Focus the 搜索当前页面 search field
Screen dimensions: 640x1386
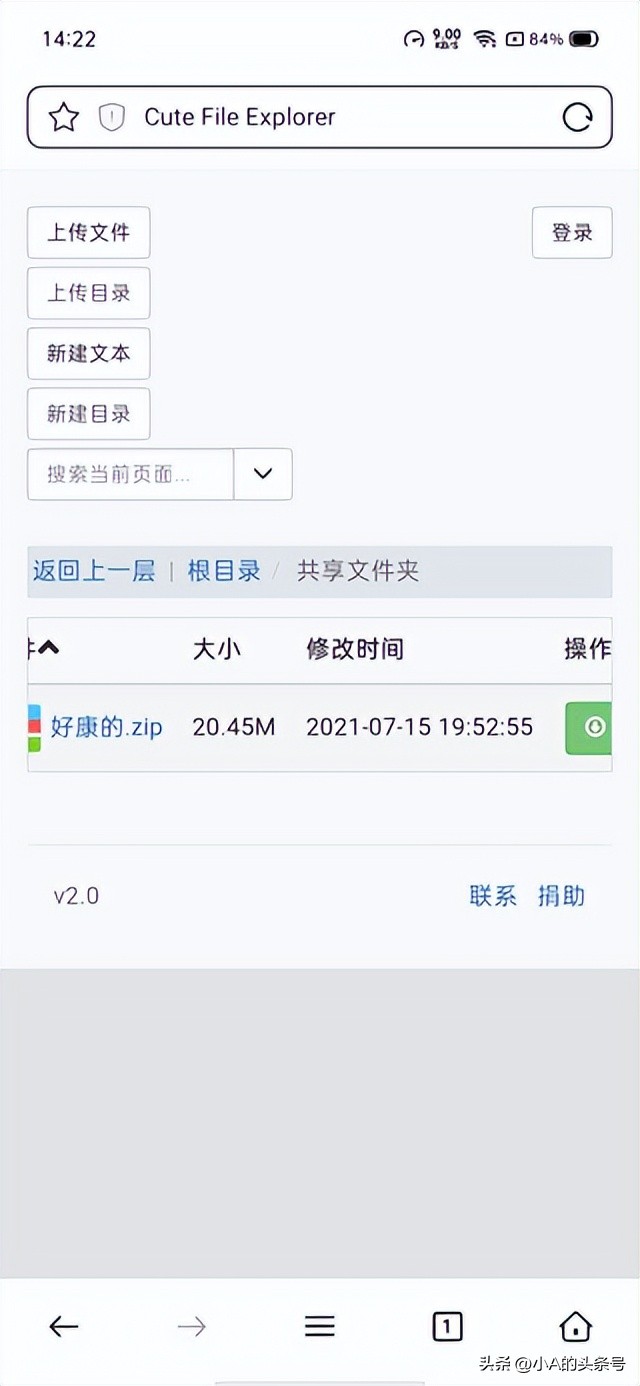[130, 474]
